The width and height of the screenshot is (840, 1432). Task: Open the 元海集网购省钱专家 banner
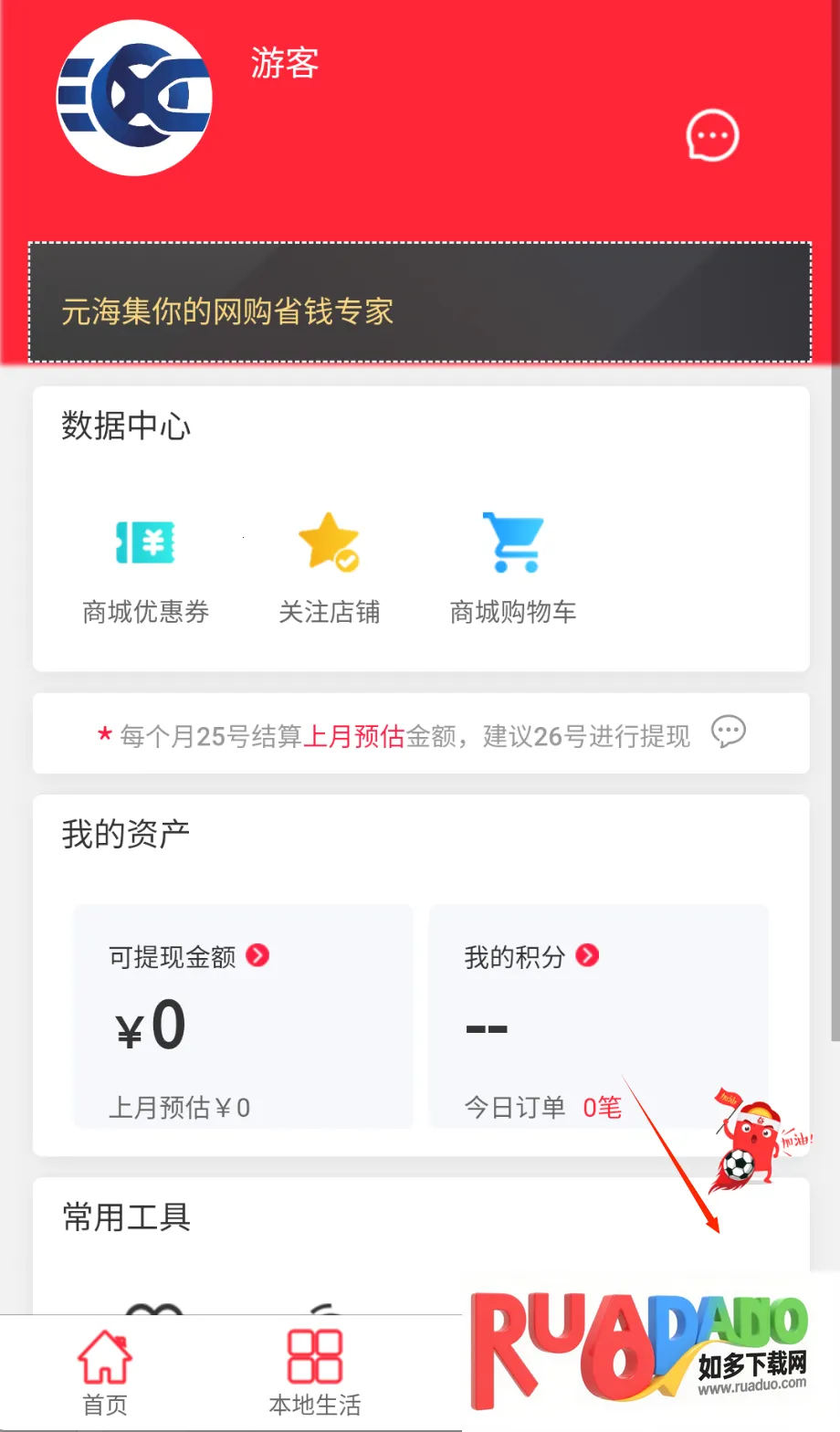coord(420,301)
